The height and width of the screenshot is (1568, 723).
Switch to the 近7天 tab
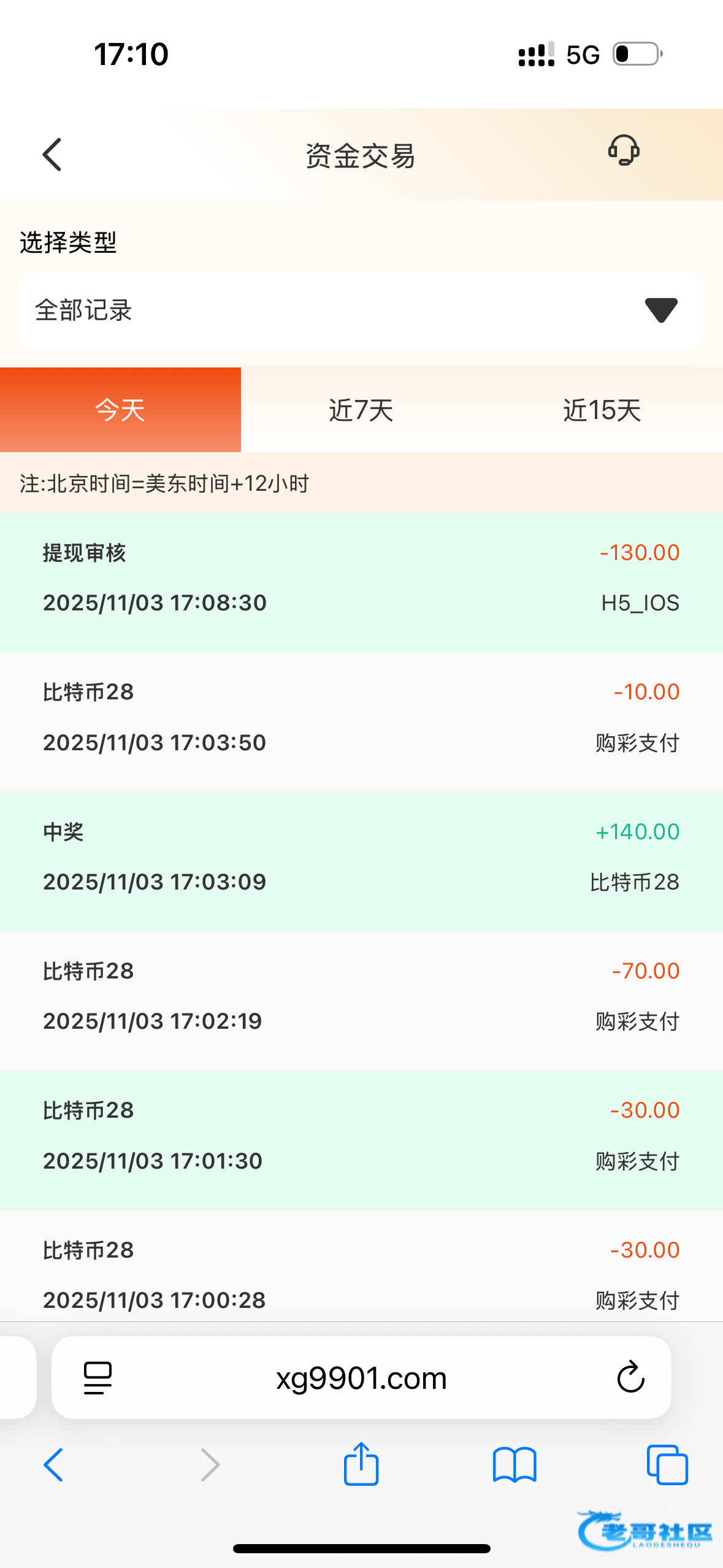click(x=361, y=410)
